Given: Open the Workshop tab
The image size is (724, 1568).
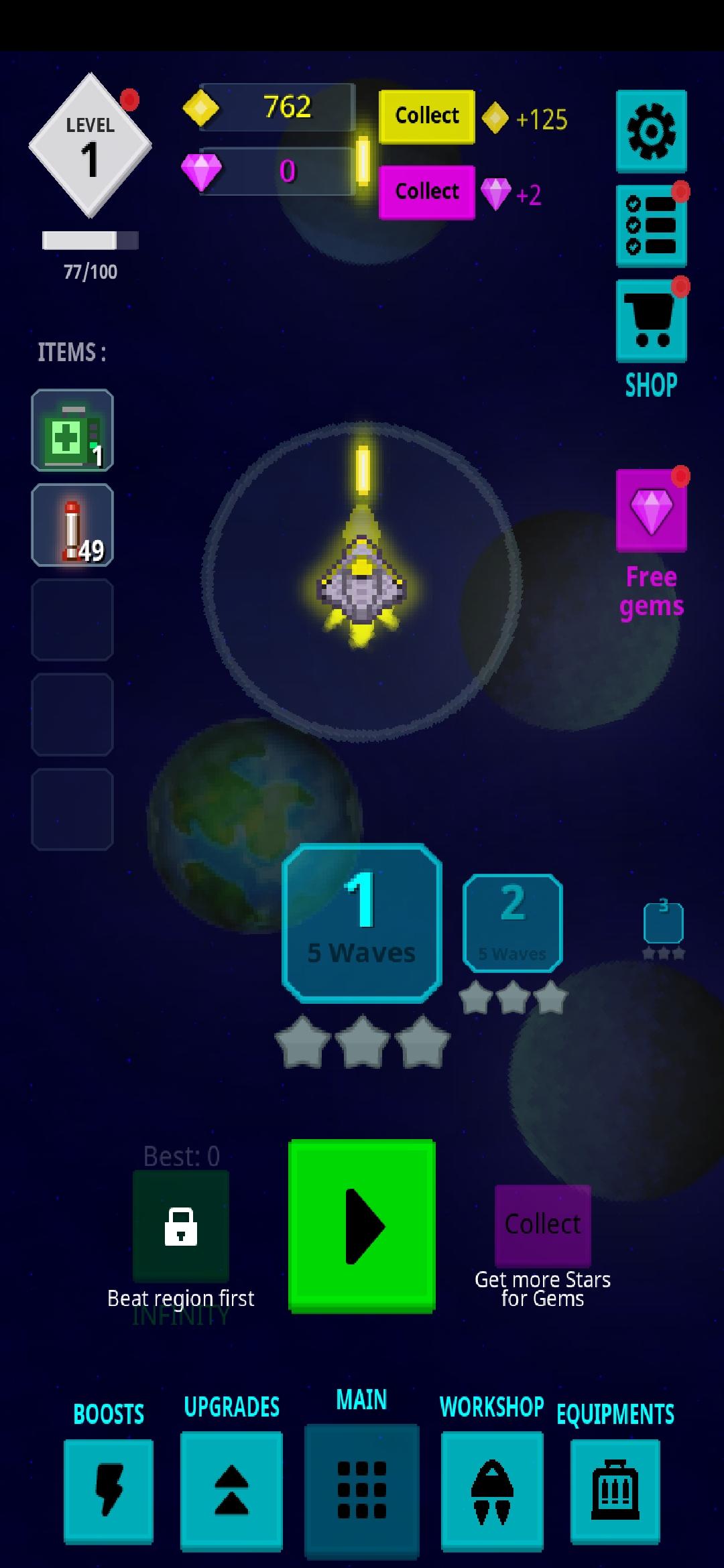Looking at the screenshot, I should click(492, 1490).
